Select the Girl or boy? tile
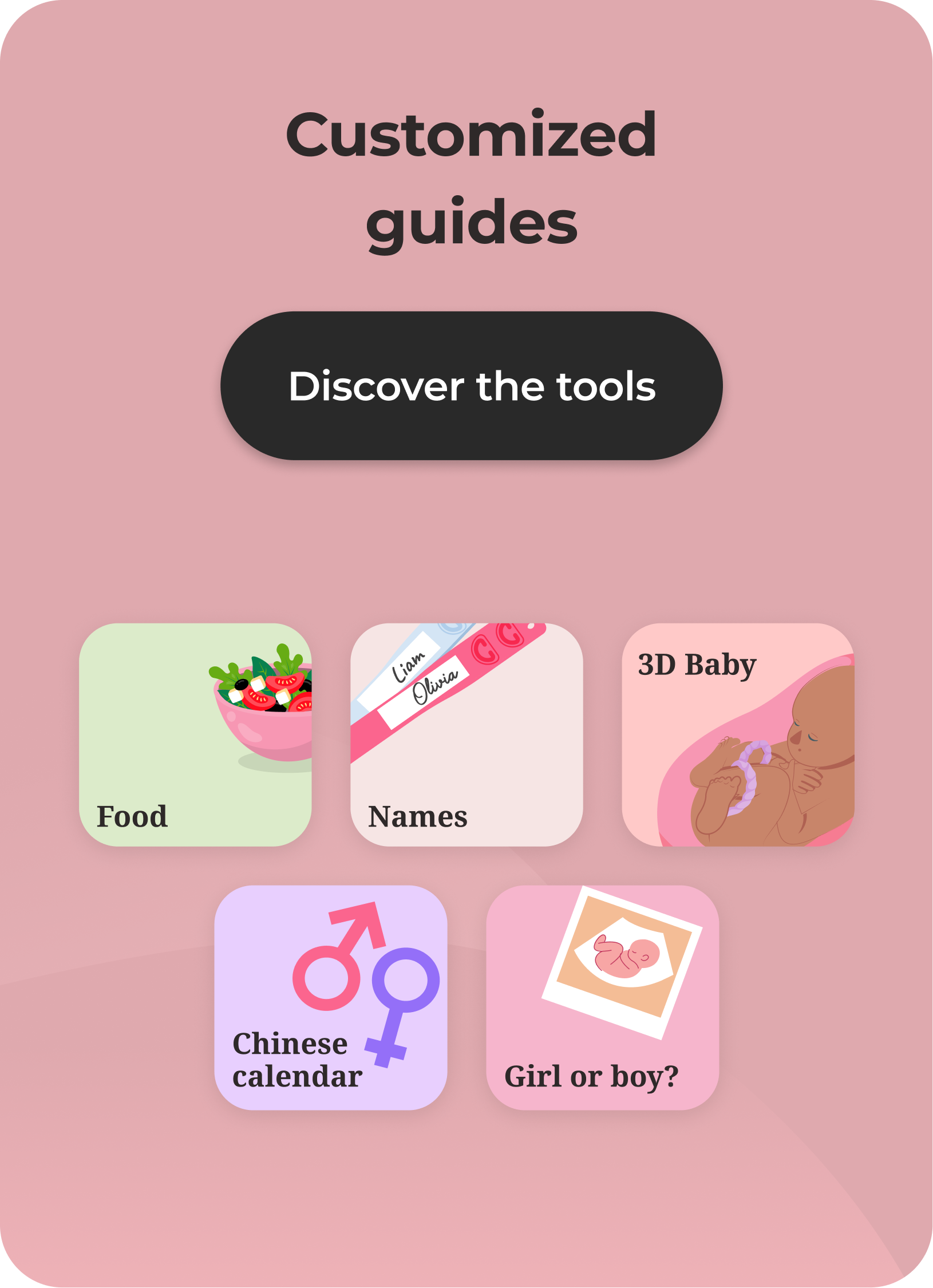933x1288 pixels. click(x=602, y=997)
